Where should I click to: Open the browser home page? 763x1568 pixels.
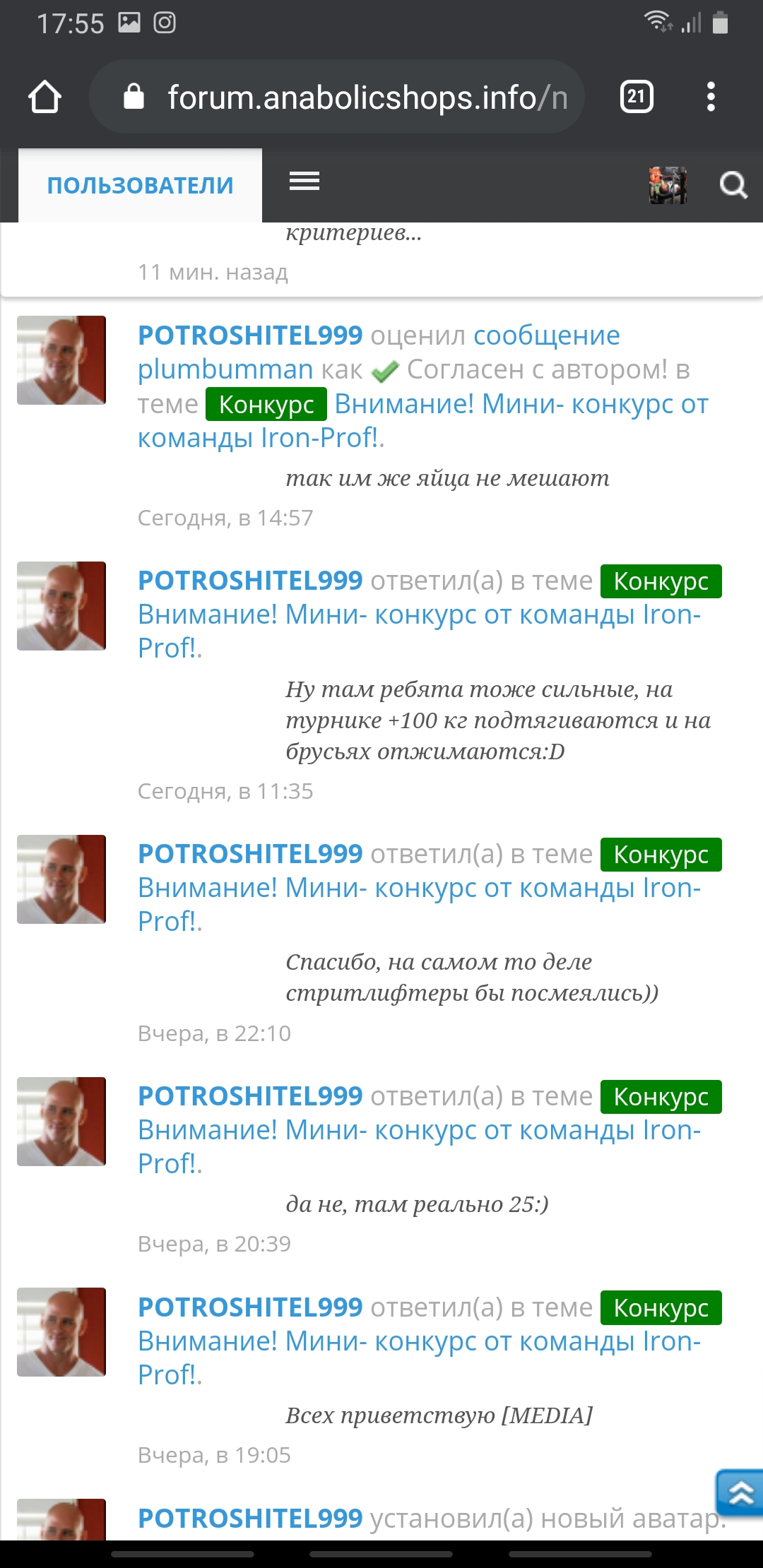[x=45, y=97]
